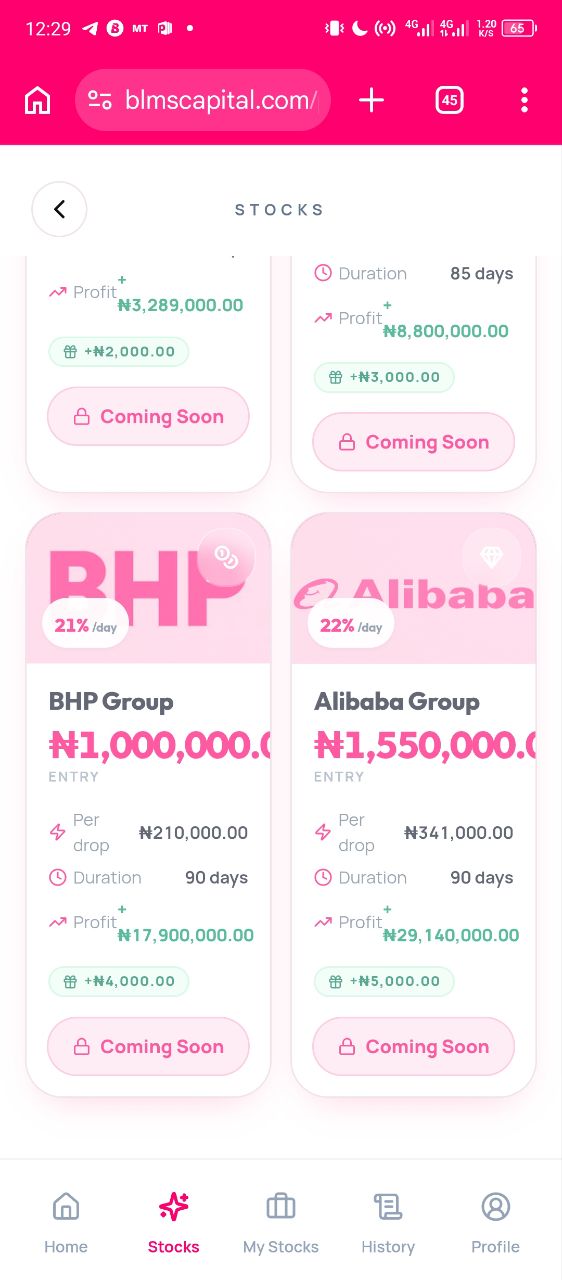Switch to the Home tab
This screenshot has width=562, height=1280.
pos(66,1222)
